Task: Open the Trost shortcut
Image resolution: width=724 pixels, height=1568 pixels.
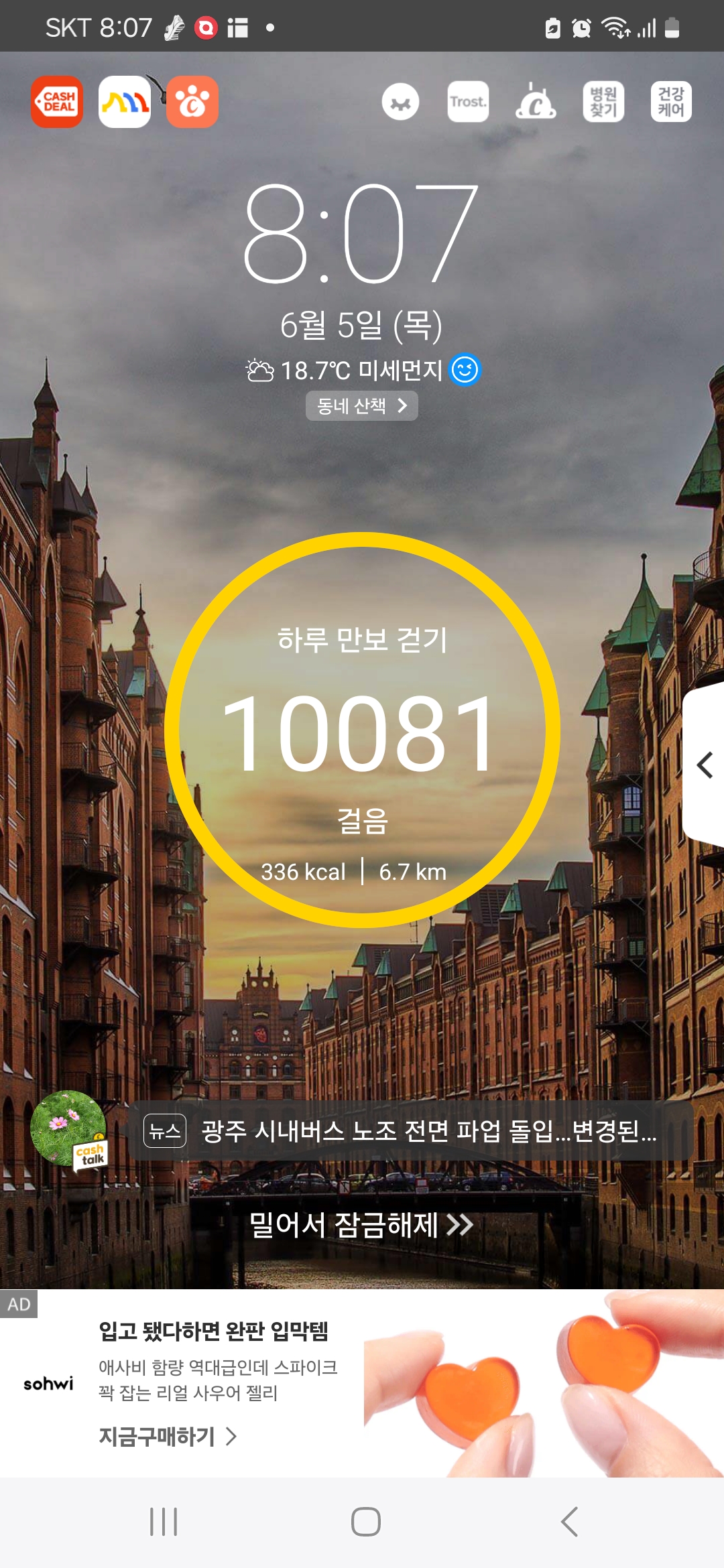Action: pos(468,102)
